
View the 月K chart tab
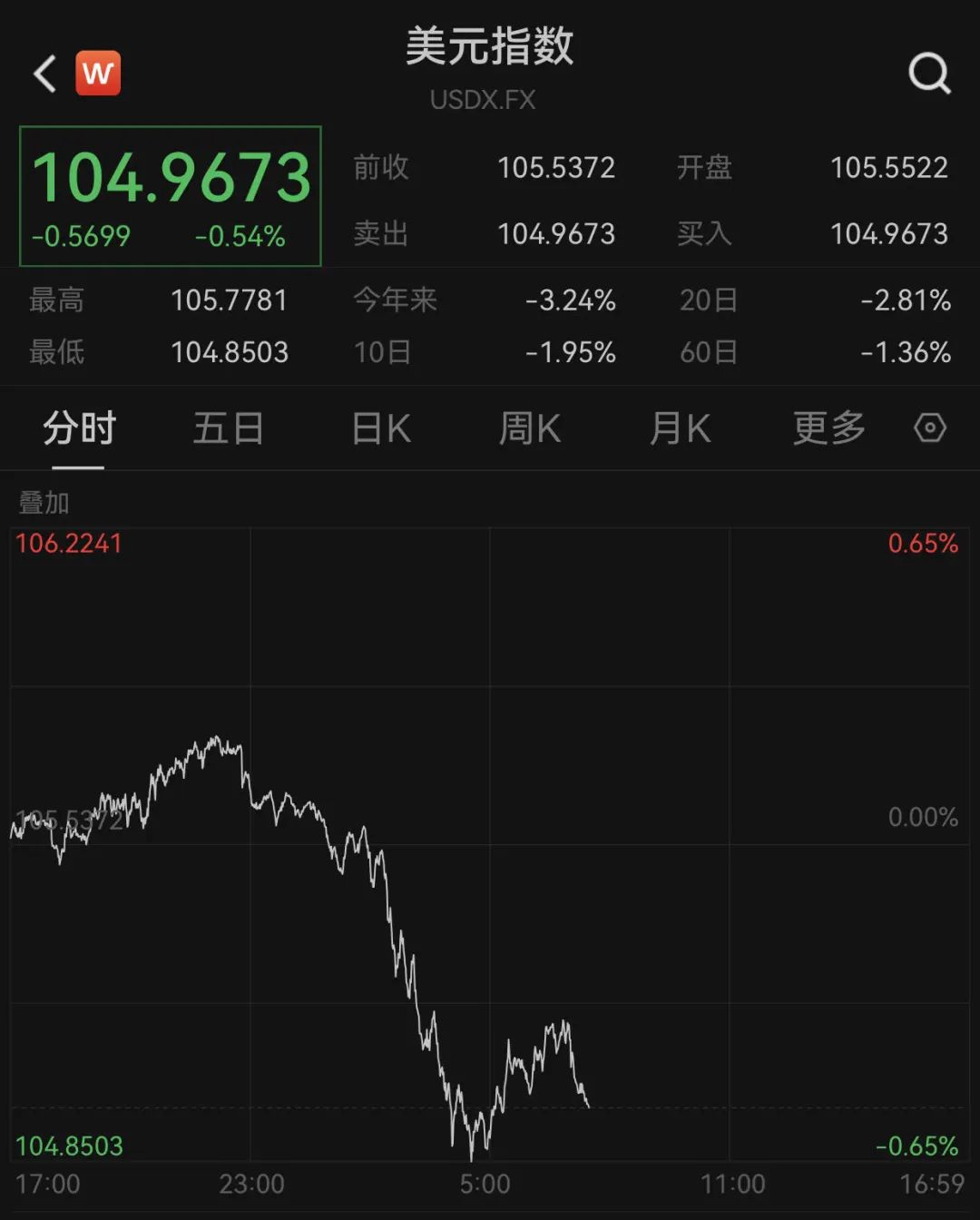(680, 428)
